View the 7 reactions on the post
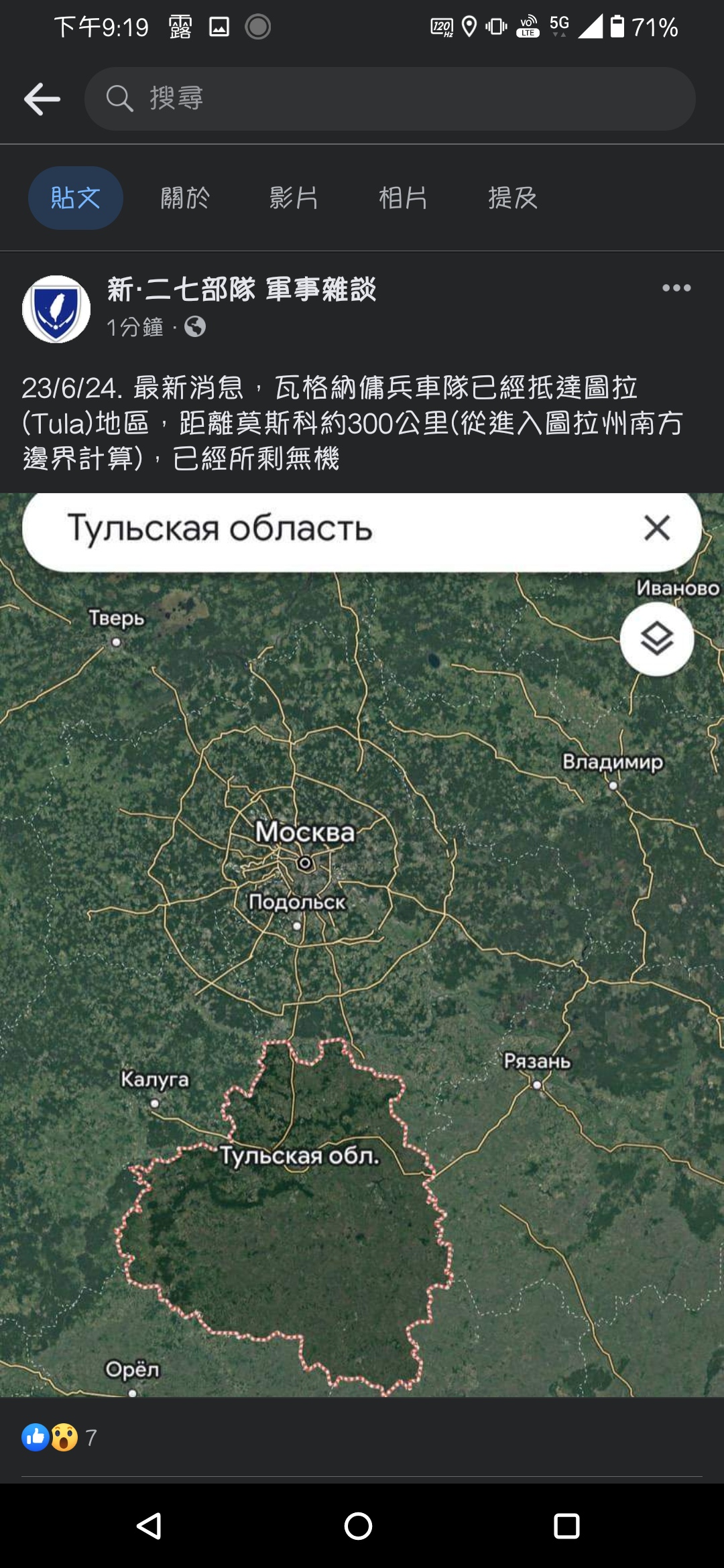724x1568 pixels. (x=60, y=1437)
